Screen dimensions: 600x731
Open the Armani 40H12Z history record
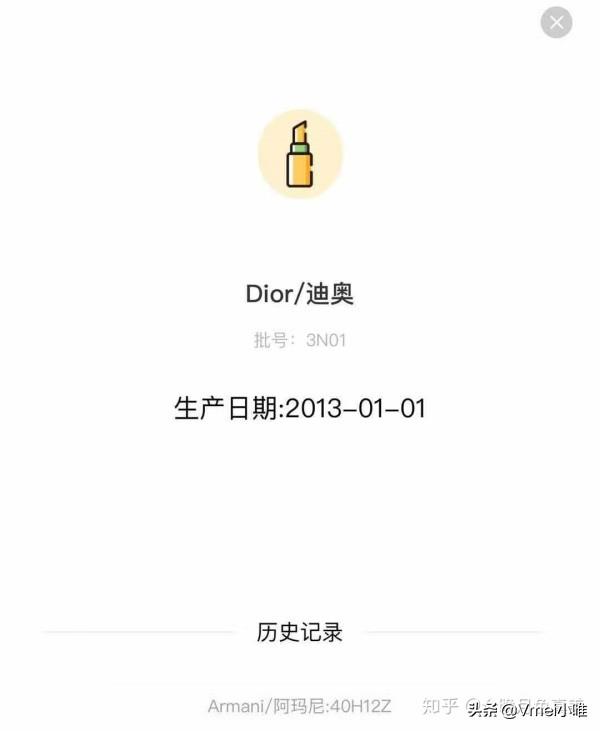click(x=299, y=706)
